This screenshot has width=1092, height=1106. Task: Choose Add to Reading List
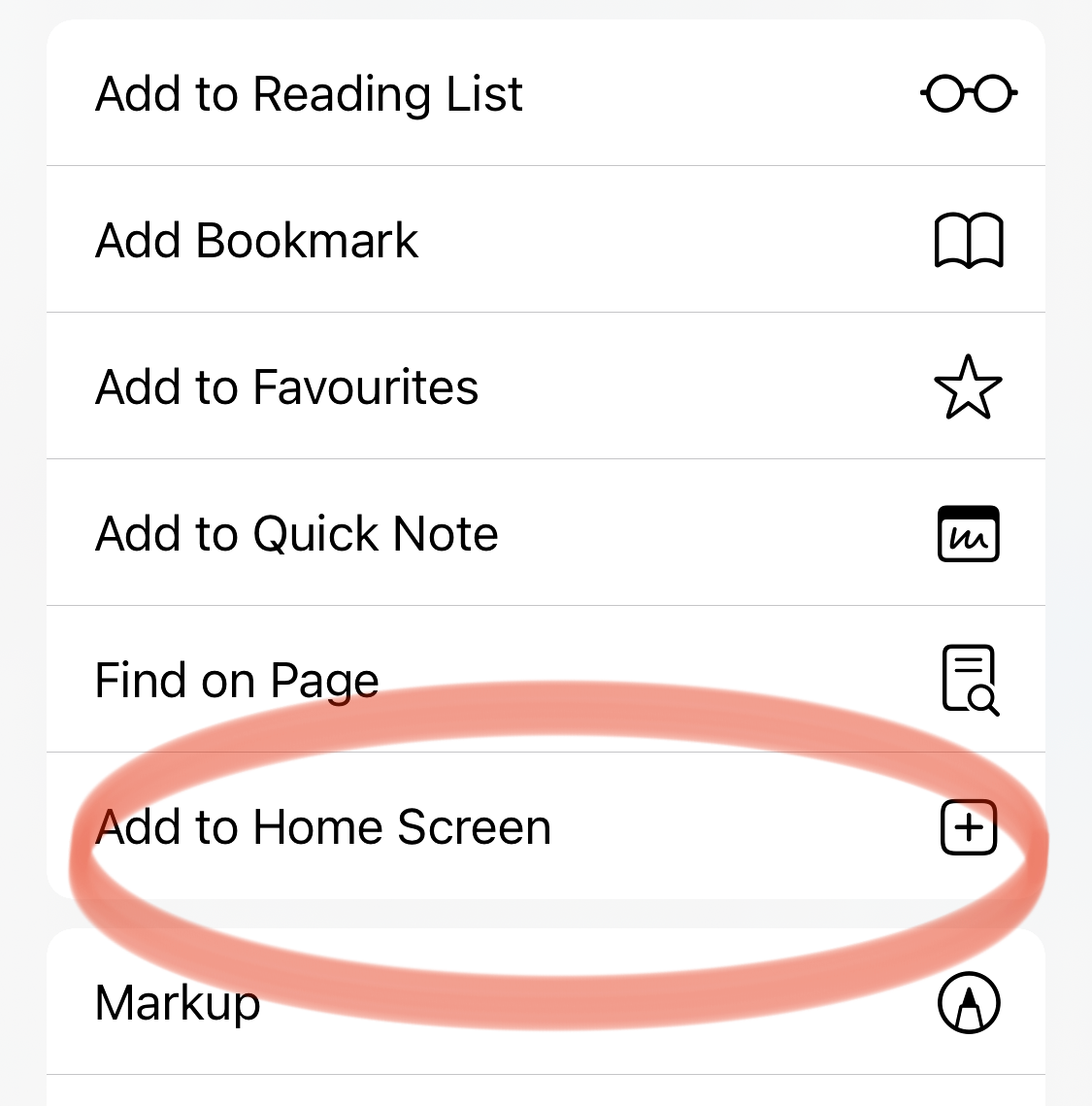point(309,93)
